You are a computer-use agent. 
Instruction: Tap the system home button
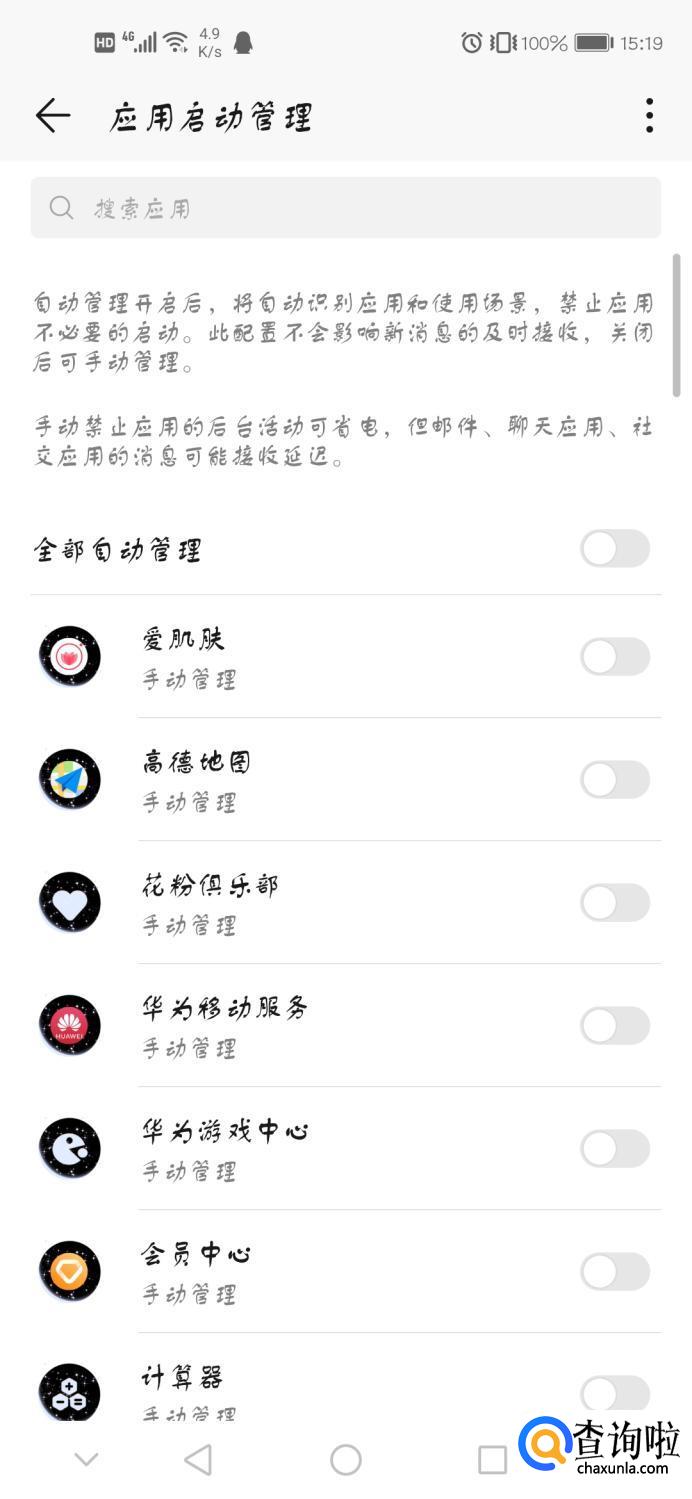point(345,1460)
